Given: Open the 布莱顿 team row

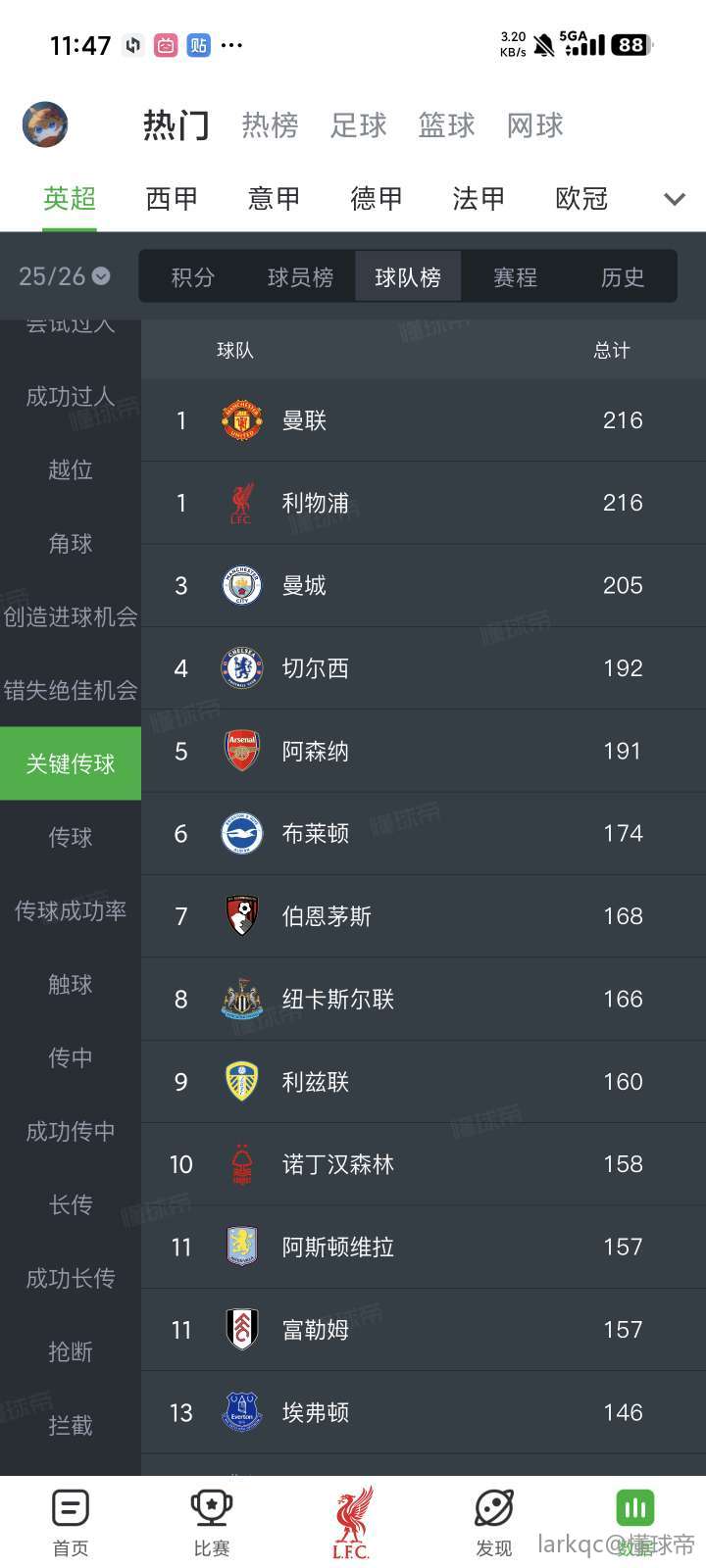Looking at the screenshot, I should 423,833.
